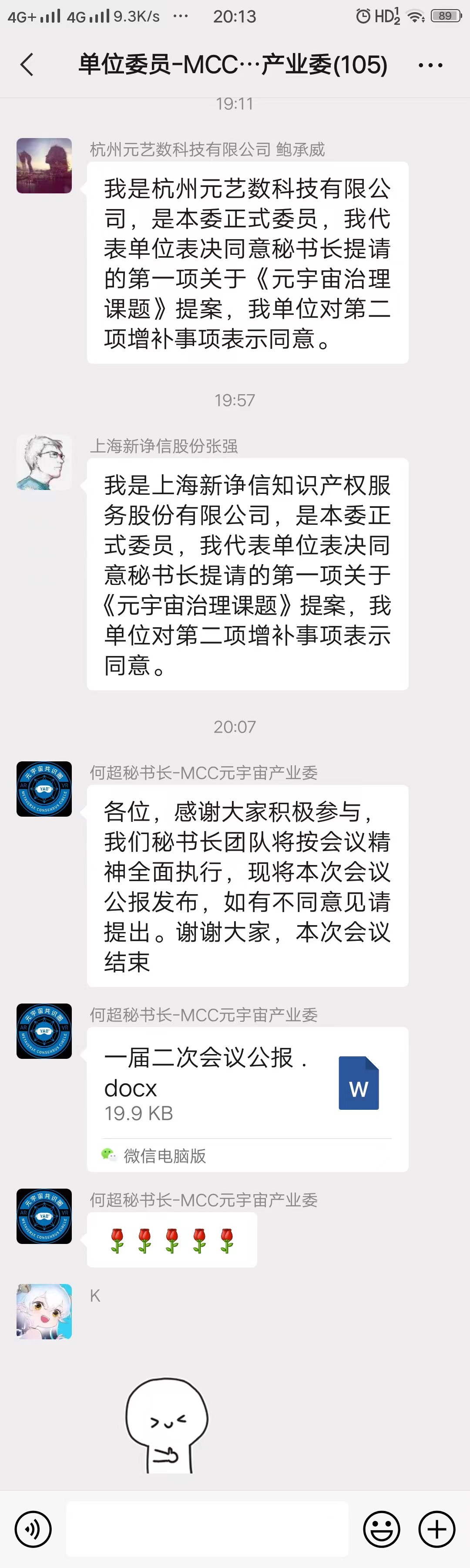The height and width of the screenshot is (1568, 470).
Task: View 上海新诤信股份张强's profile avatar
Action: (44, 462)
